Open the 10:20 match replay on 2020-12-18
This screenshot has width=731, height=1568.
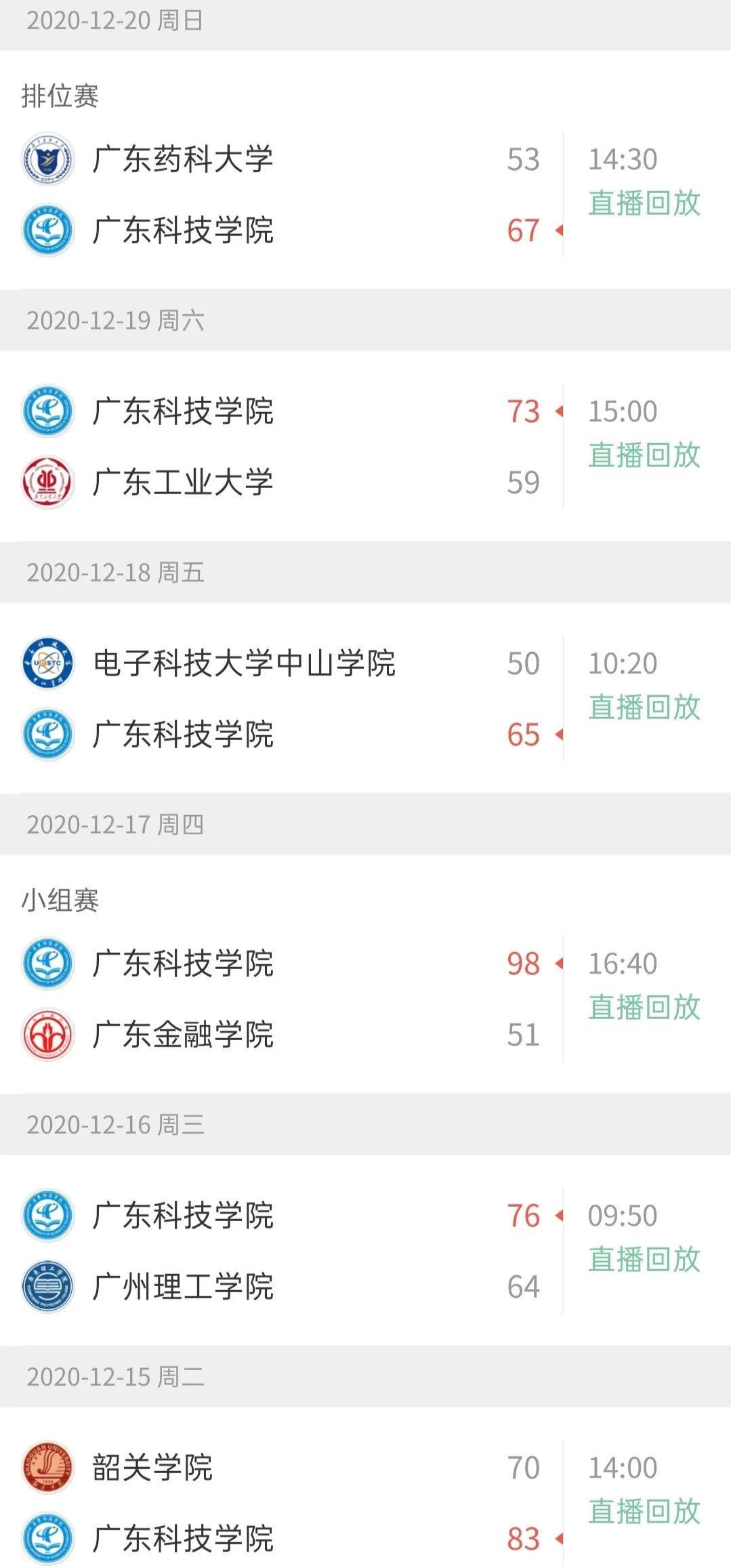click(x=644, y=707)
